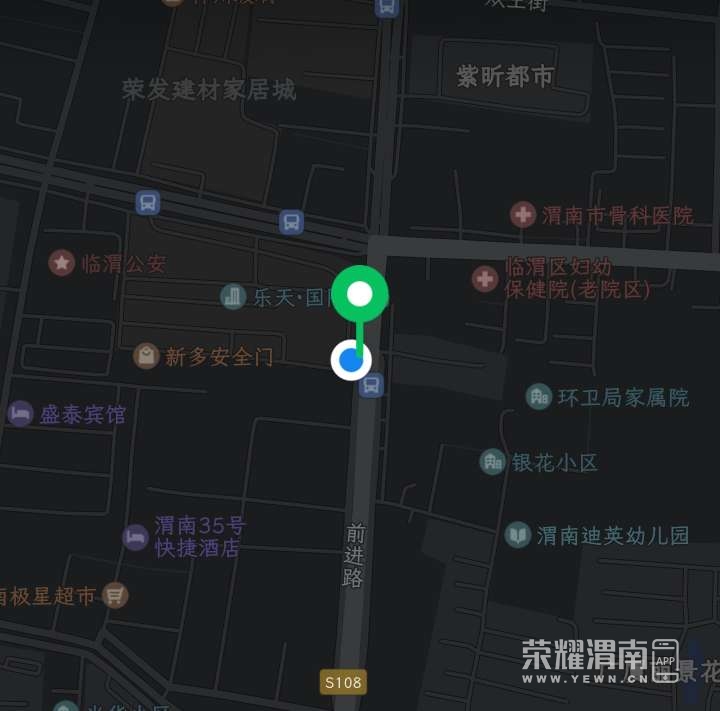Select the 盛泰宾馆 hotel marker
Viewport: 720px width, 711px height.
[20, 413]
